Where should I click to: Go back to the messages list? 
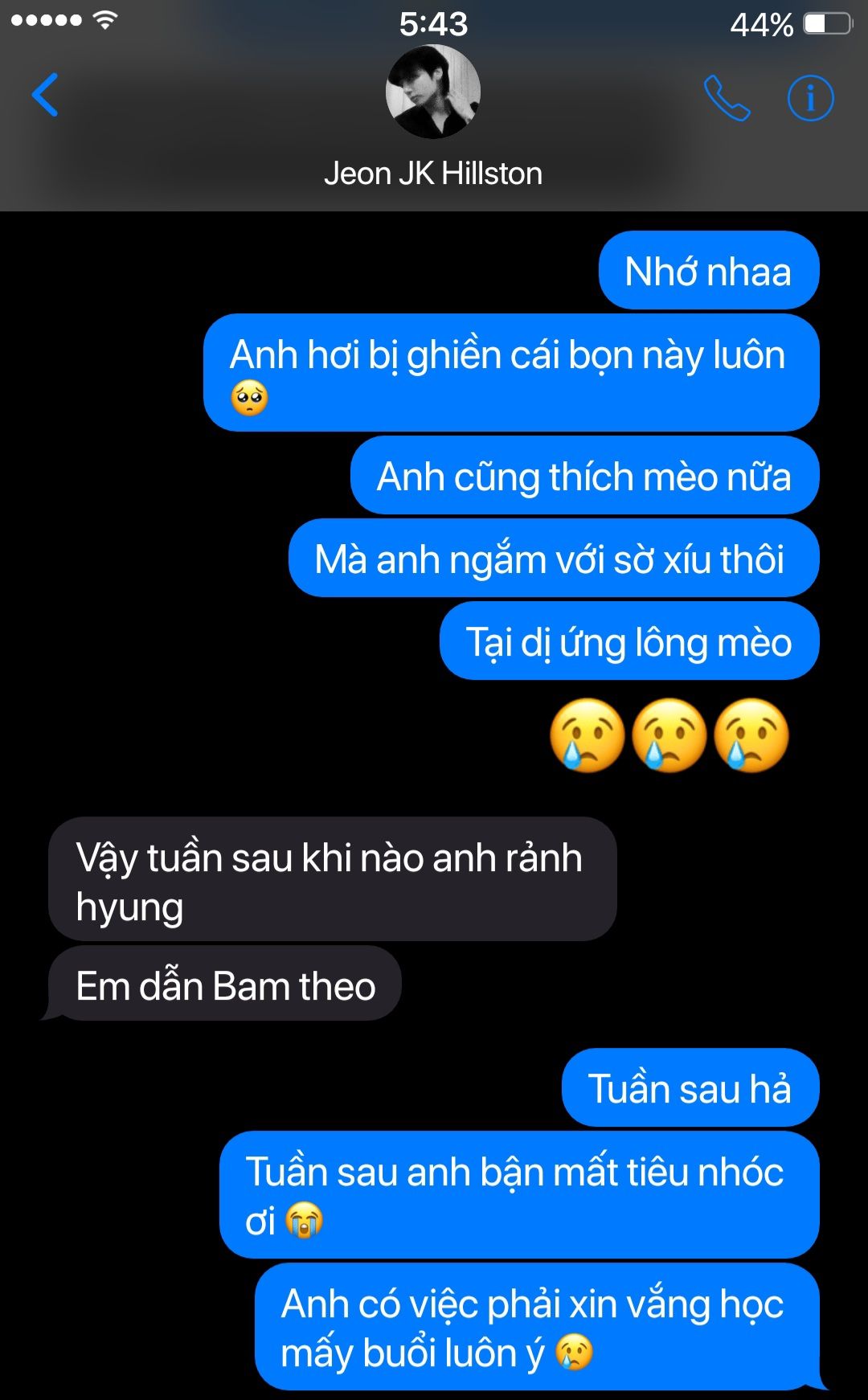(x=45, y=95)
